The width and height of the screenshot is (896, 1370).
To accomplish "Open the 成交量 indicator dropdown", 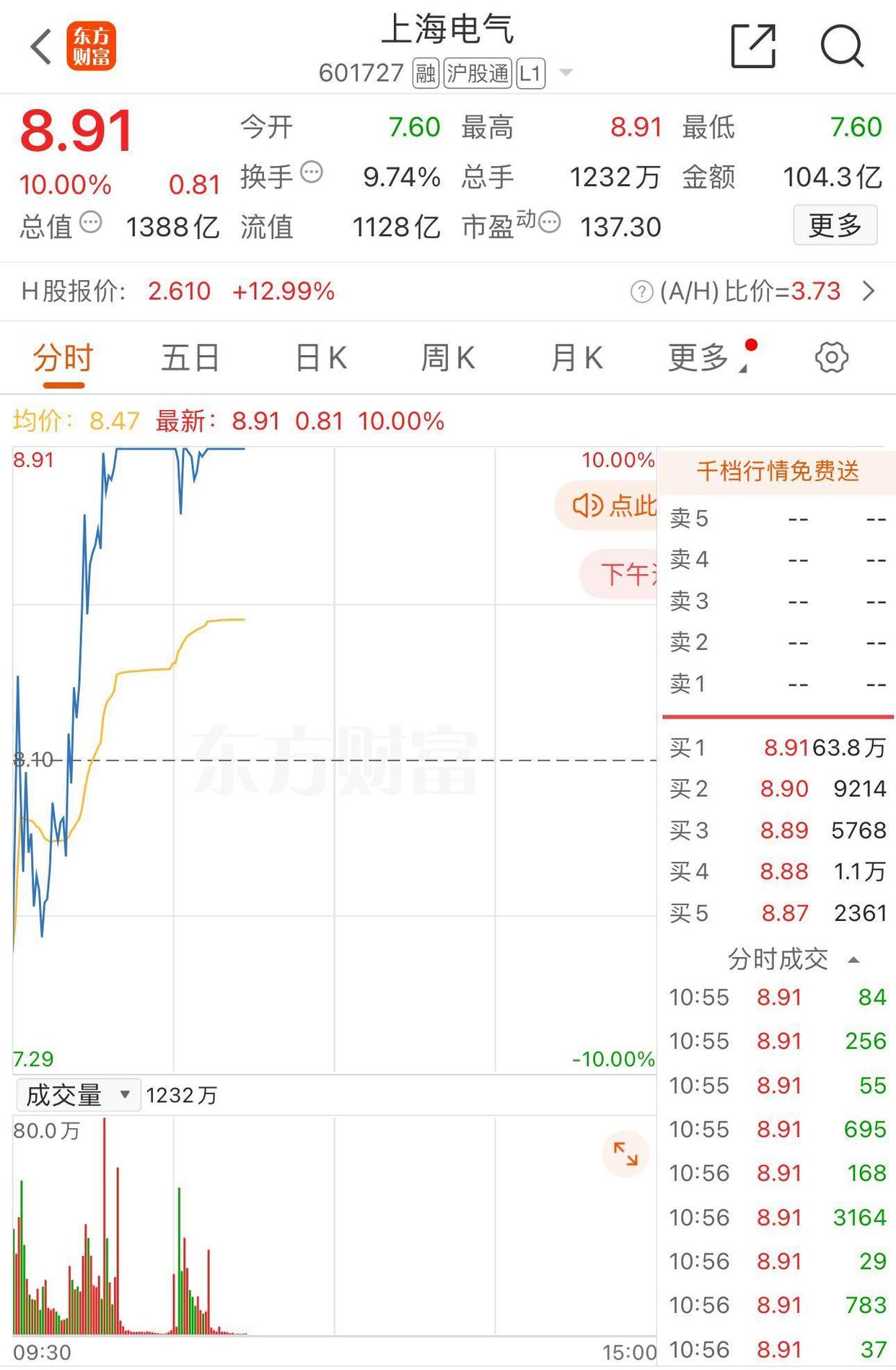I will point(78,1096).
